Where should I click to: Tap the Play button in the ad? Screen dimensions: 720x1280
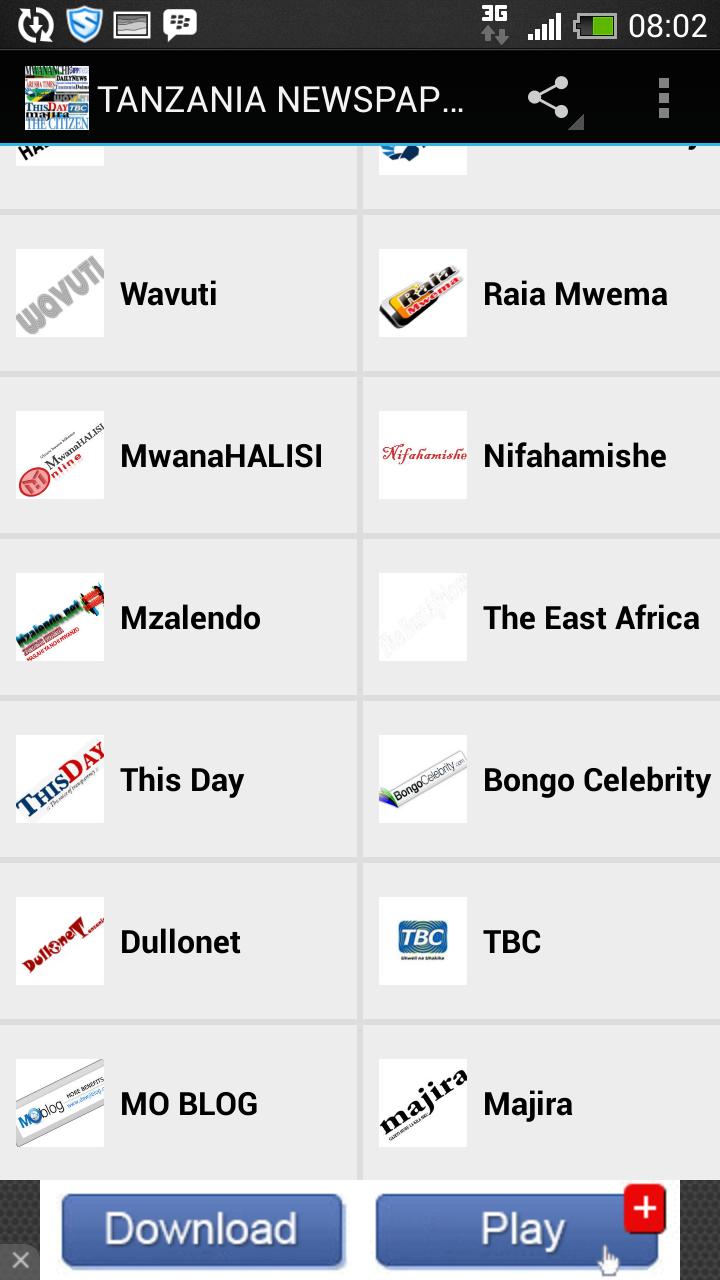click(x=516, y=1230)
